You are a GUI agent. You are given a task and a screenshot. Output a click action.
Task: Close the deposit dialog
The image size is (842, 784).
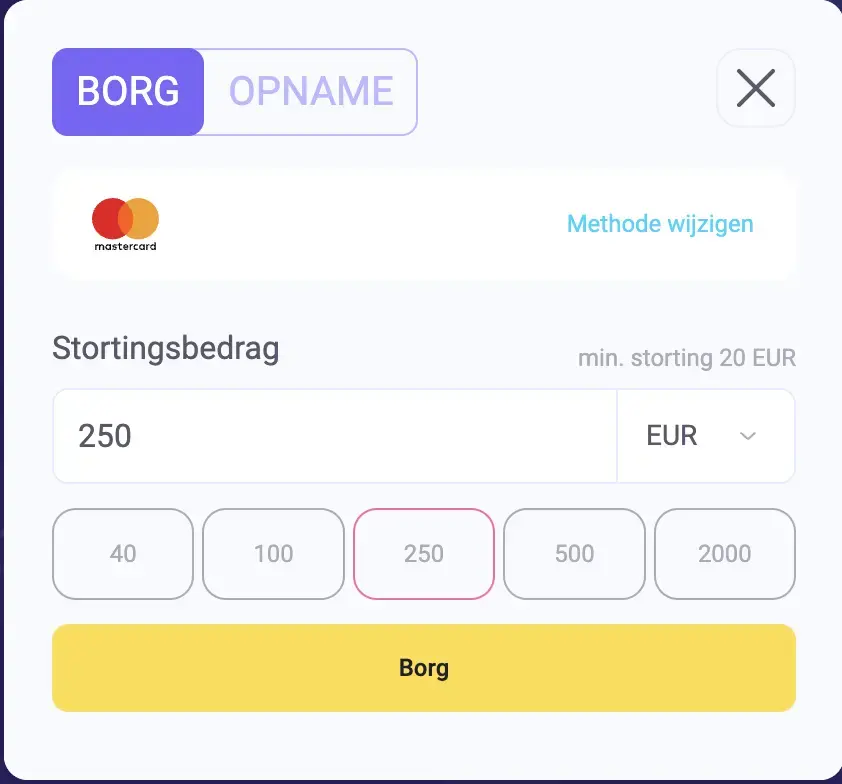(755, 89)
